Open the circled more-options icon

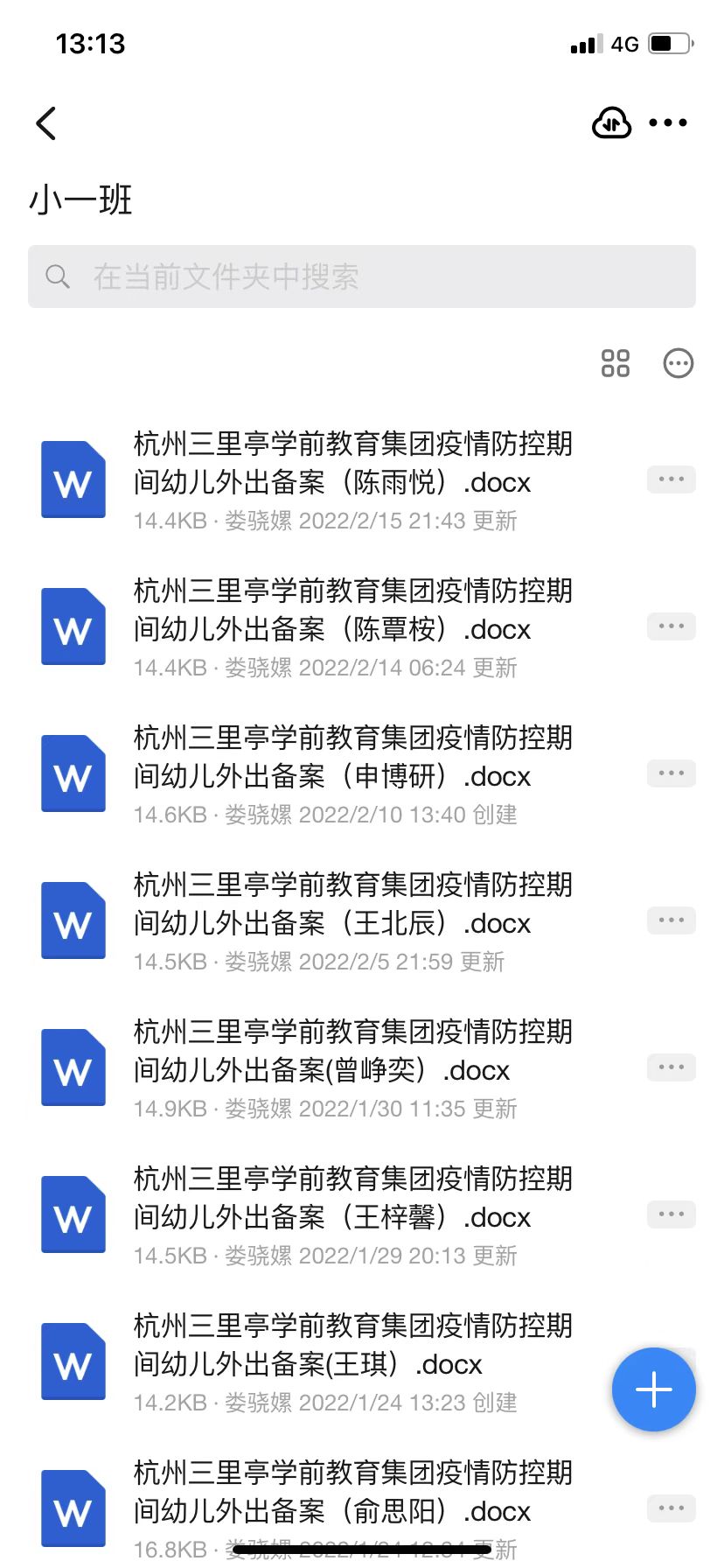pos(679,363)
